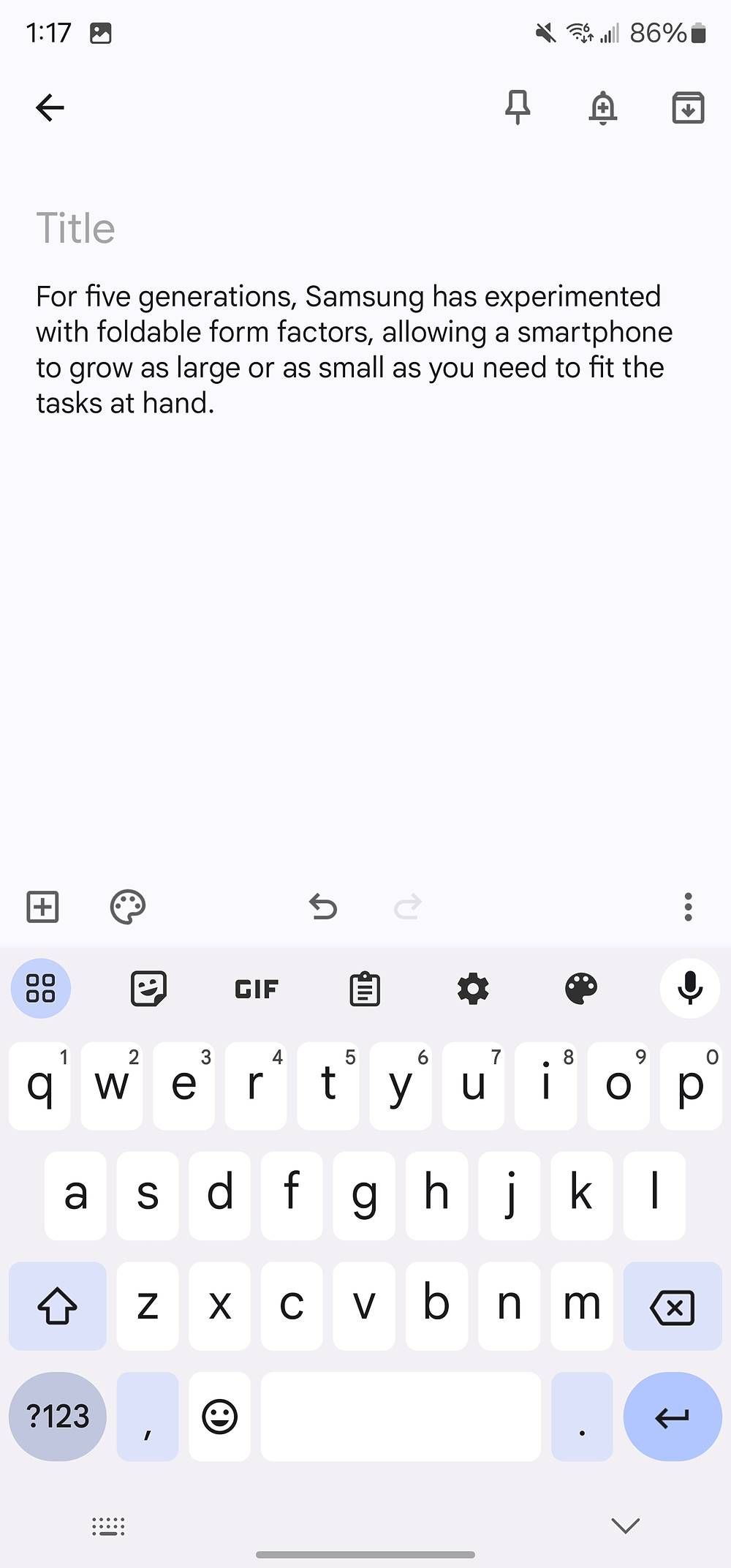The image size is (731, 1568).
Task: Archive the current note
Action: 686,108
